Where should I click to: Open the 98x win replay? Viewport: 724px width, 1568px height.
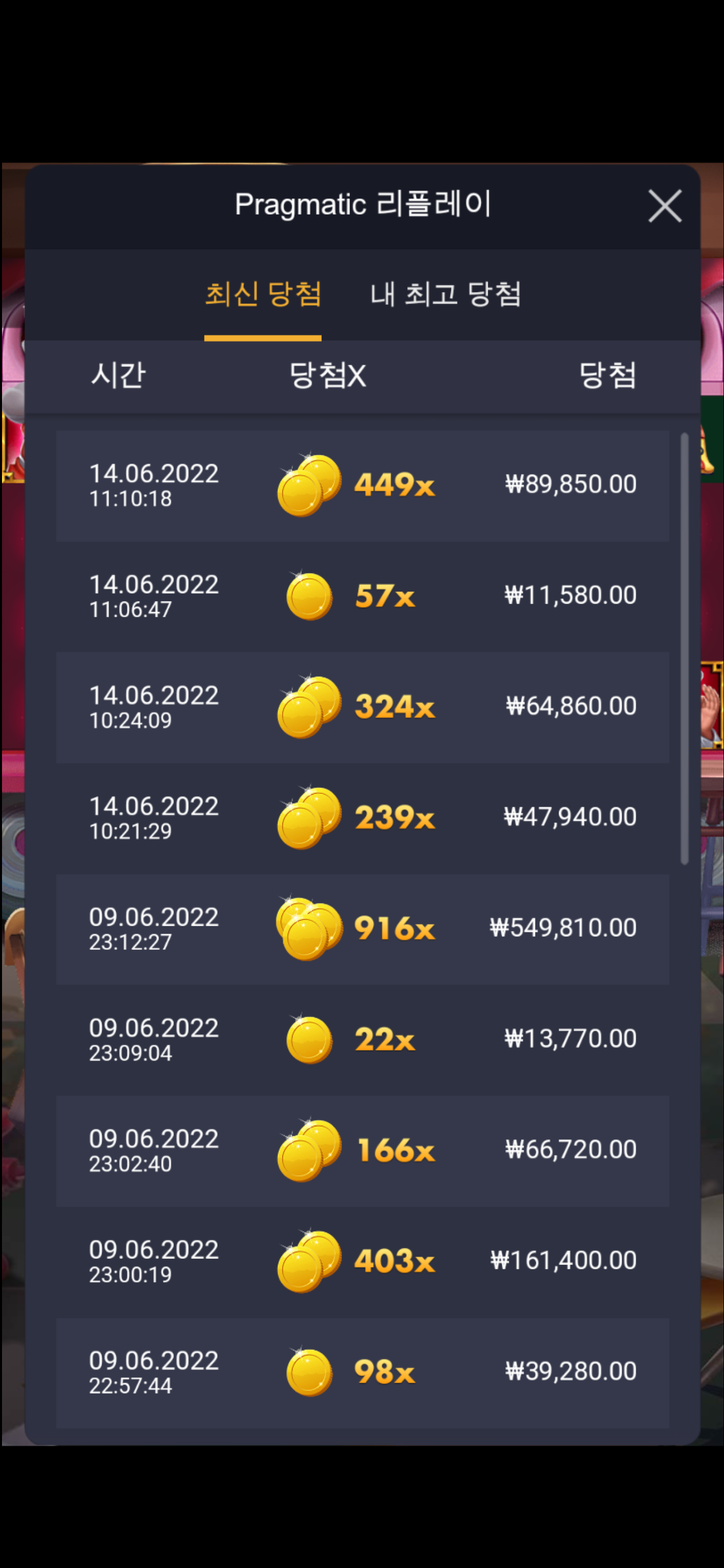[x=363, y=1372]
